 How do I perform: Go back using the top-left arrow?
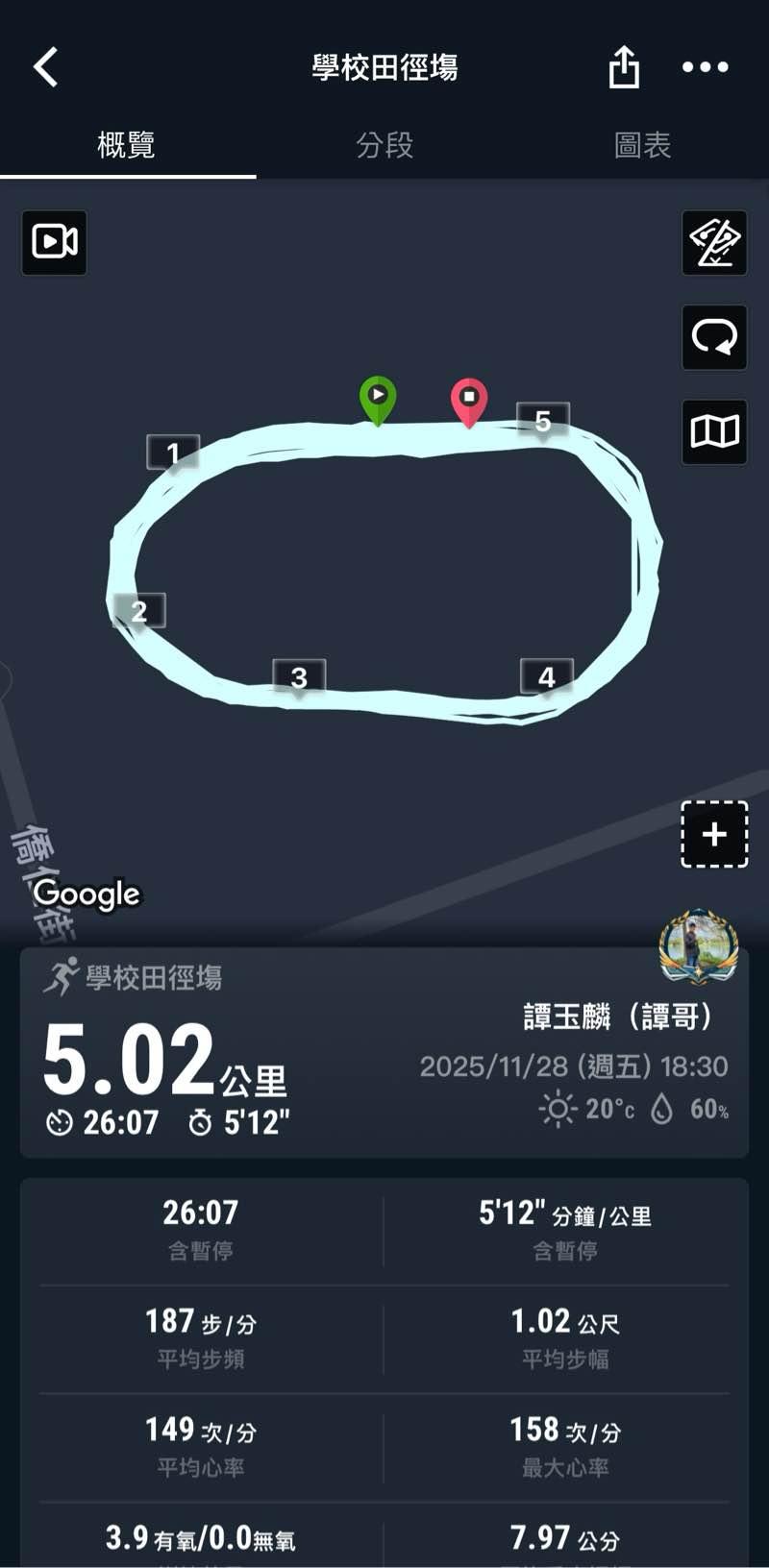click(x=45, y=67)
